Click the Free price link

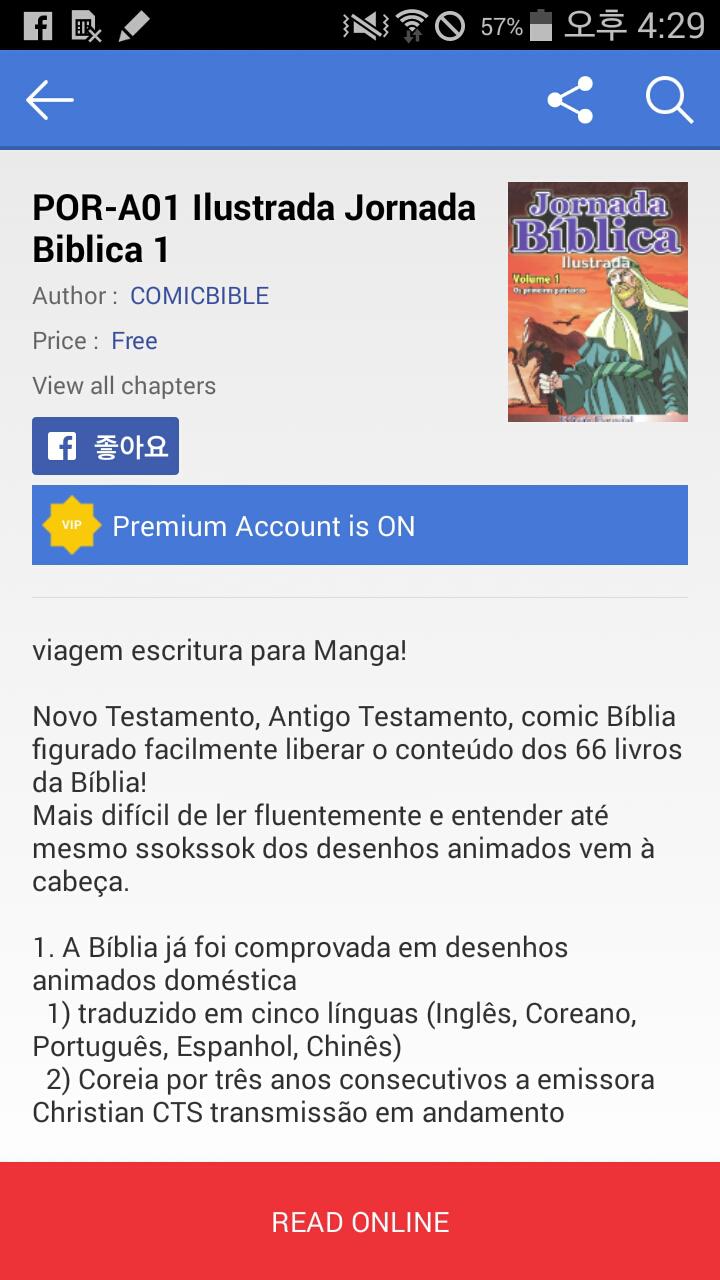[133, 341]
